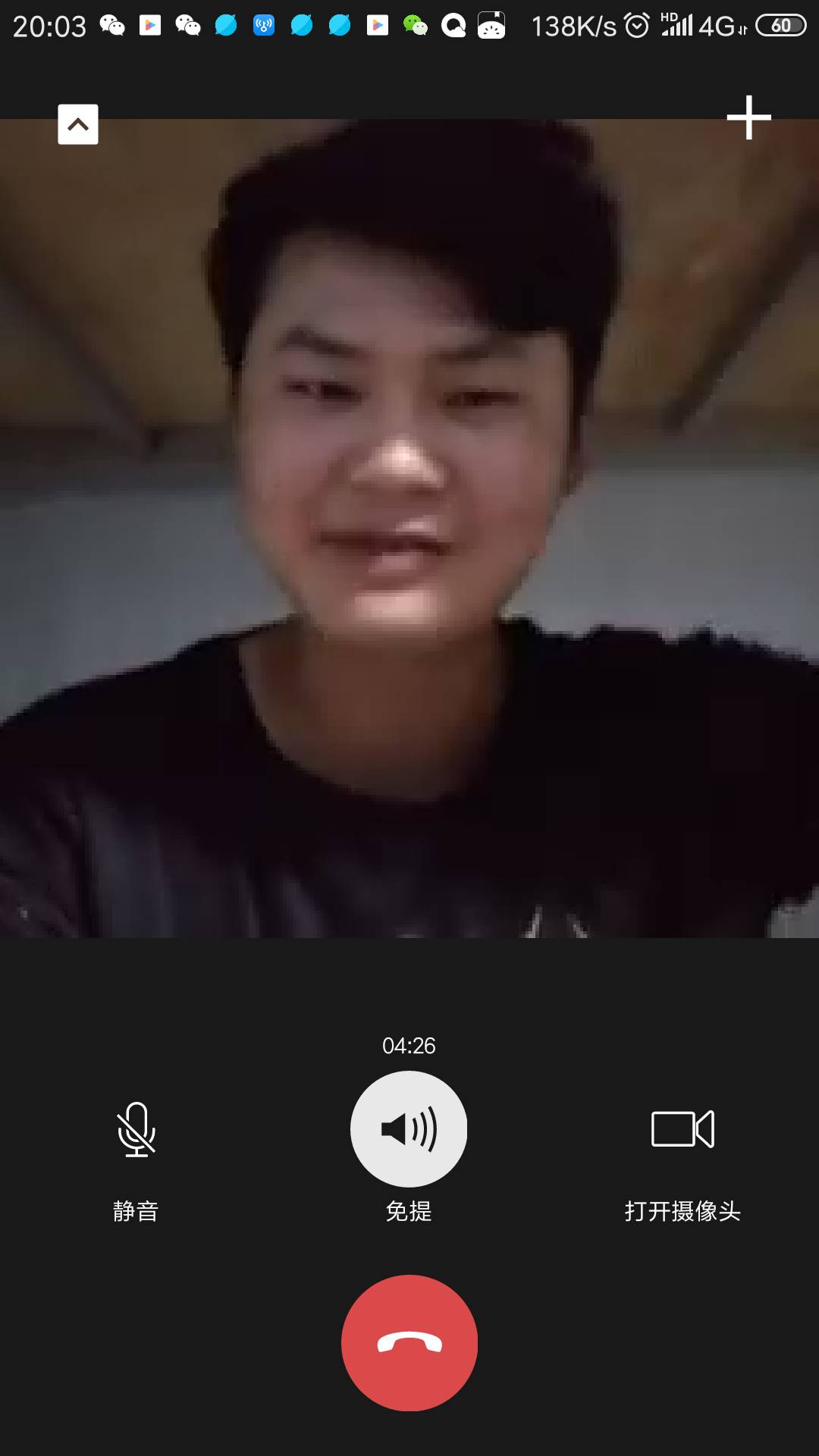Minimize the call with the up arrow
Viewport: 819px width, 1456px height.
point(78,124)
